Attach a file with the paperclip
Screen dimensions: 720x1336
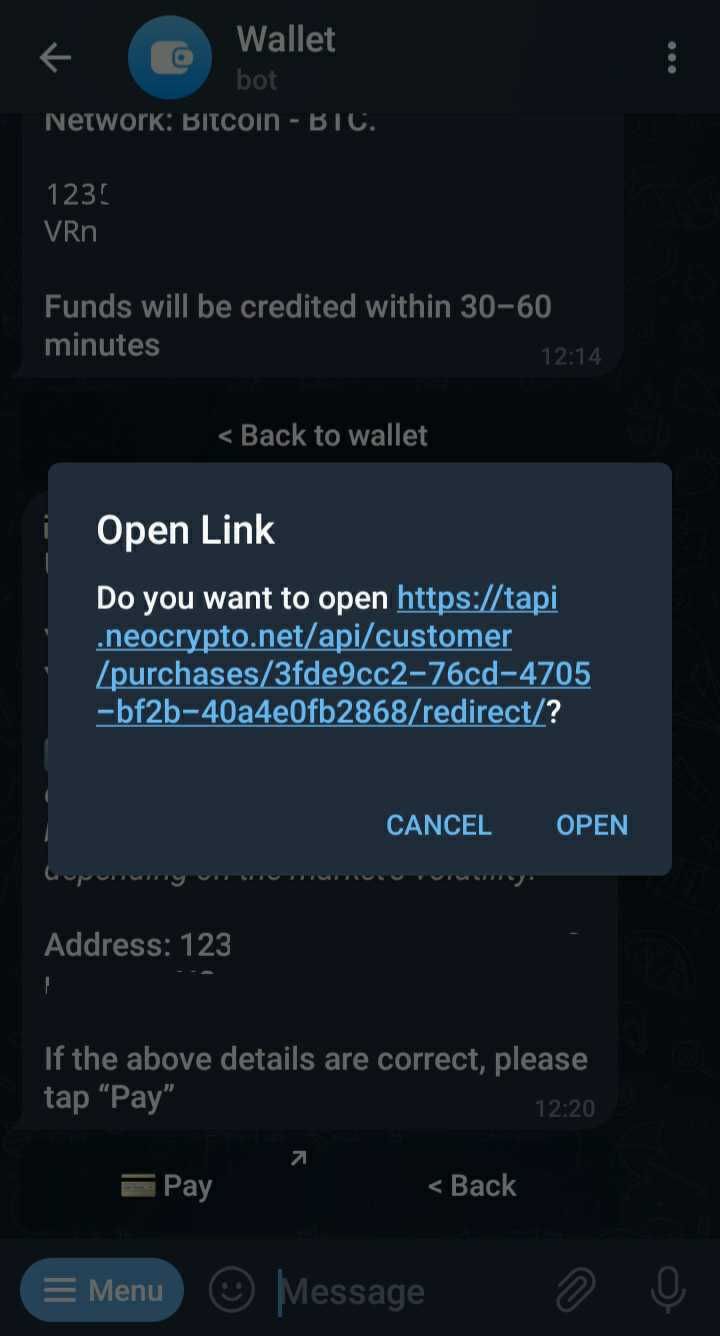(576, 1290)
